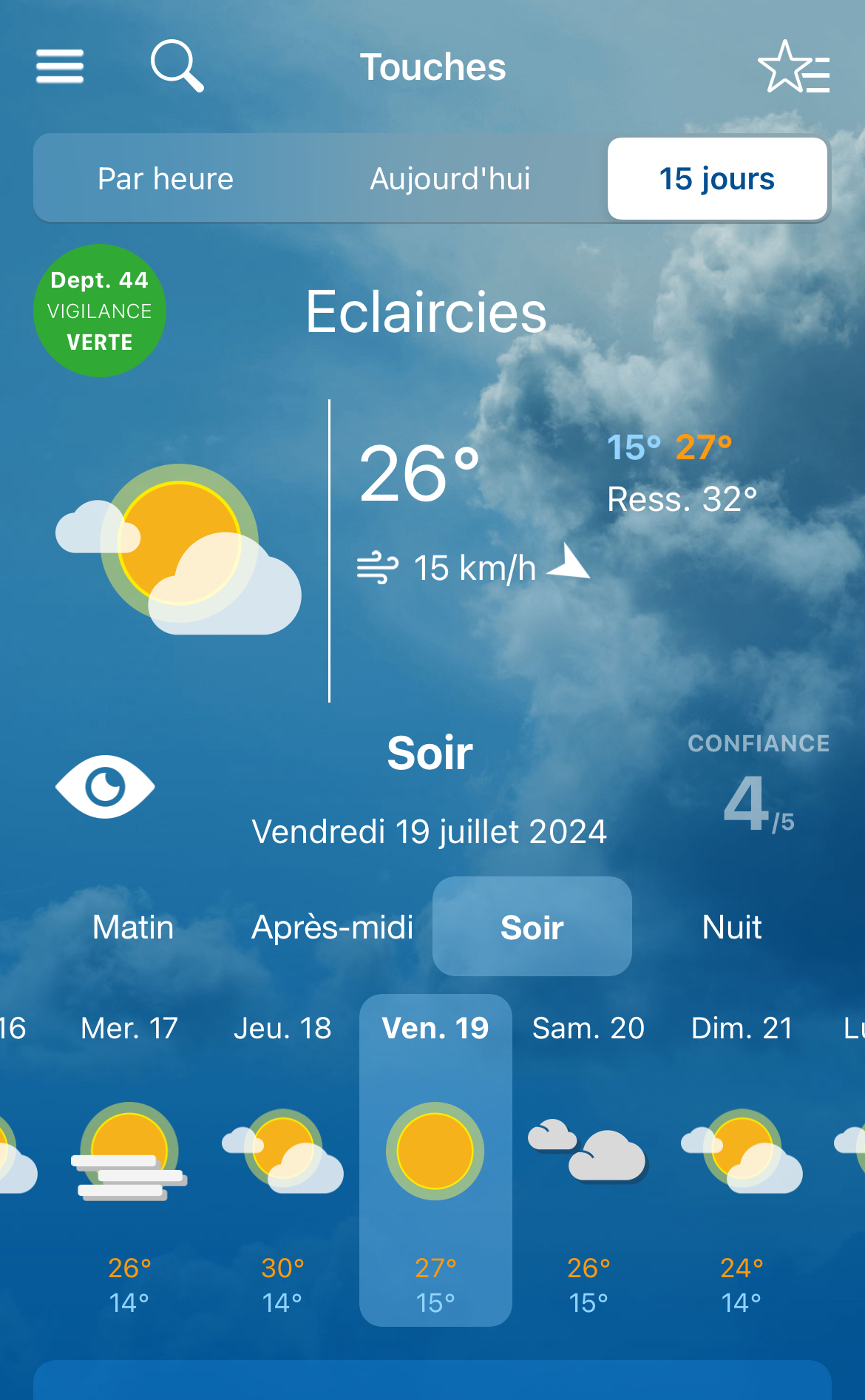Select the Ven. 19 day

pyautogui.click(x=435, y=1154)
